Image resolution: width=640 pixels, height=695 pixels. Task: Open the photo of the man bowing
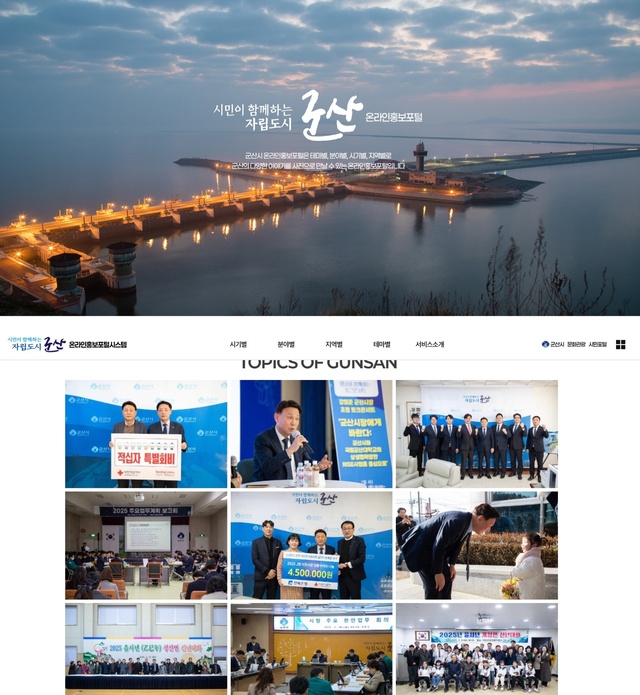[x=476, y=544]
